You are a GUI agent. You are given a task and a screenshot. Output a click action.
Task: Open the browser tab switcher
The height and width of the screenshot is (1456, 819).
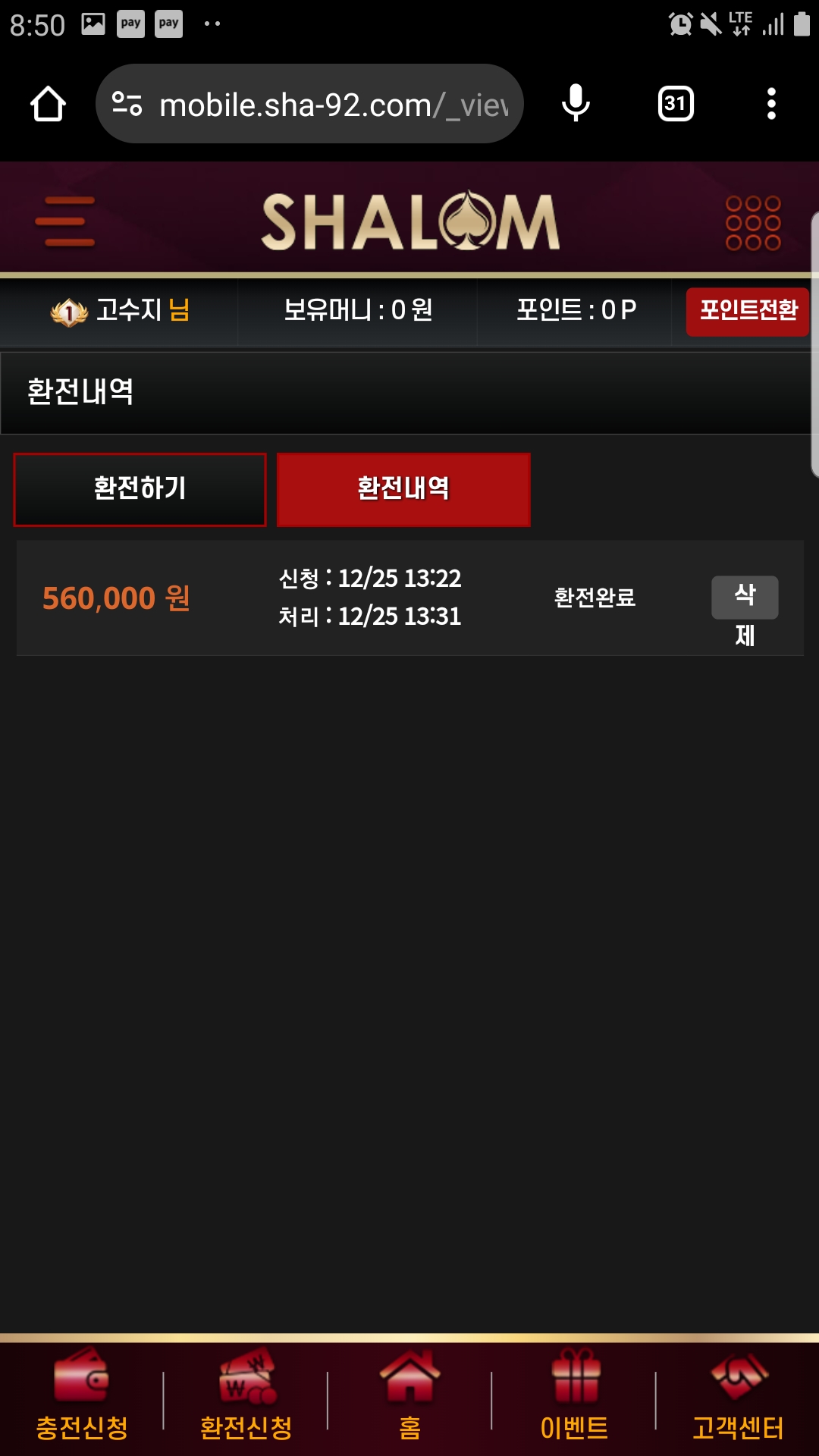676,104
